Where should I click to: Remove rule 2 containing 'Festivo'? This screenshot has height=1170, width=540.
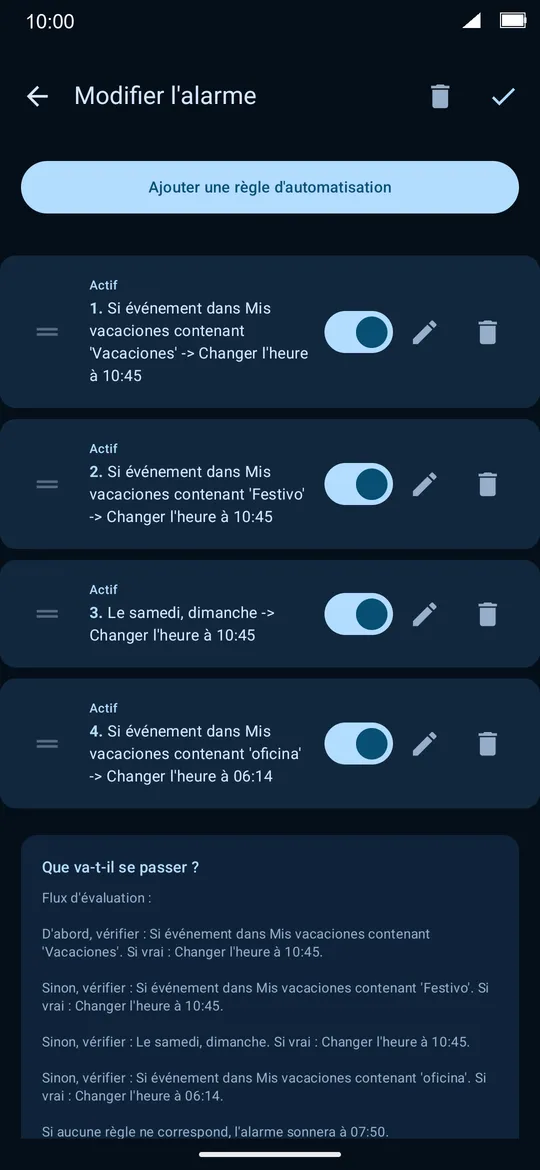(487, 484)
